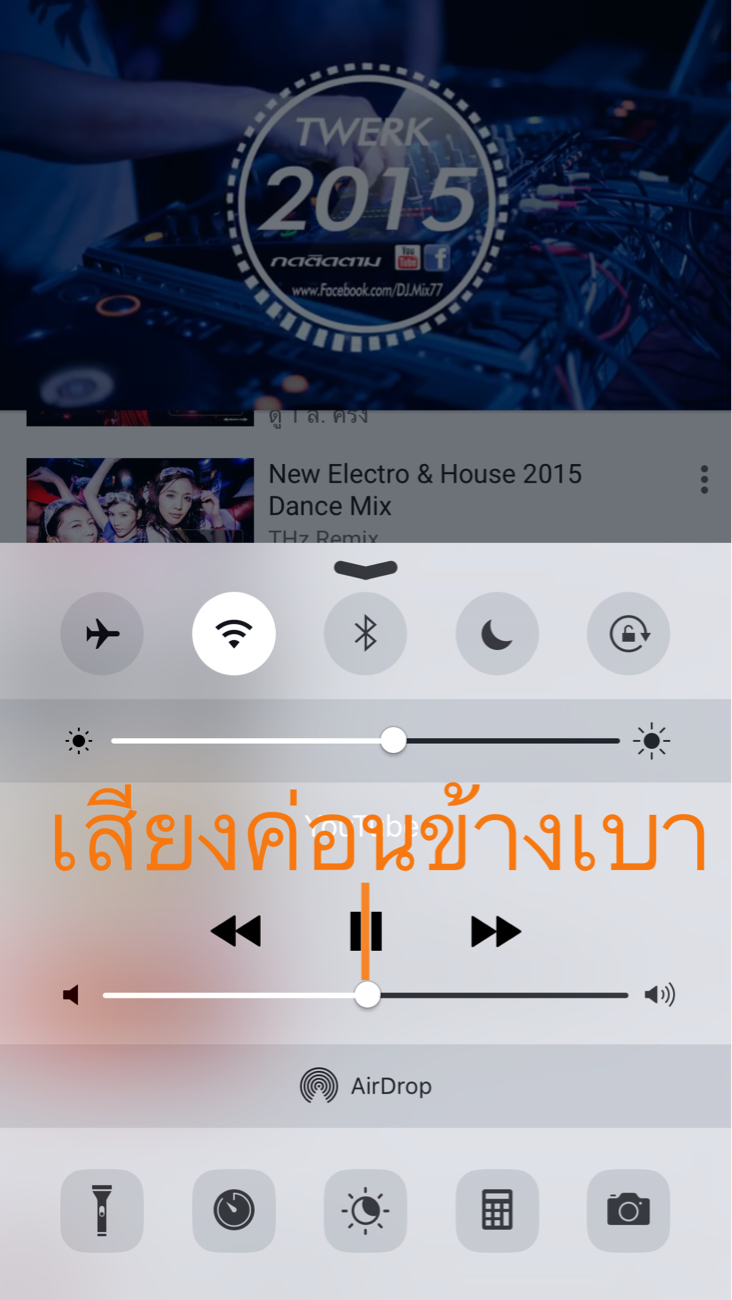
Task: Turn off Wi-Fi
Action: click(234, 634)
